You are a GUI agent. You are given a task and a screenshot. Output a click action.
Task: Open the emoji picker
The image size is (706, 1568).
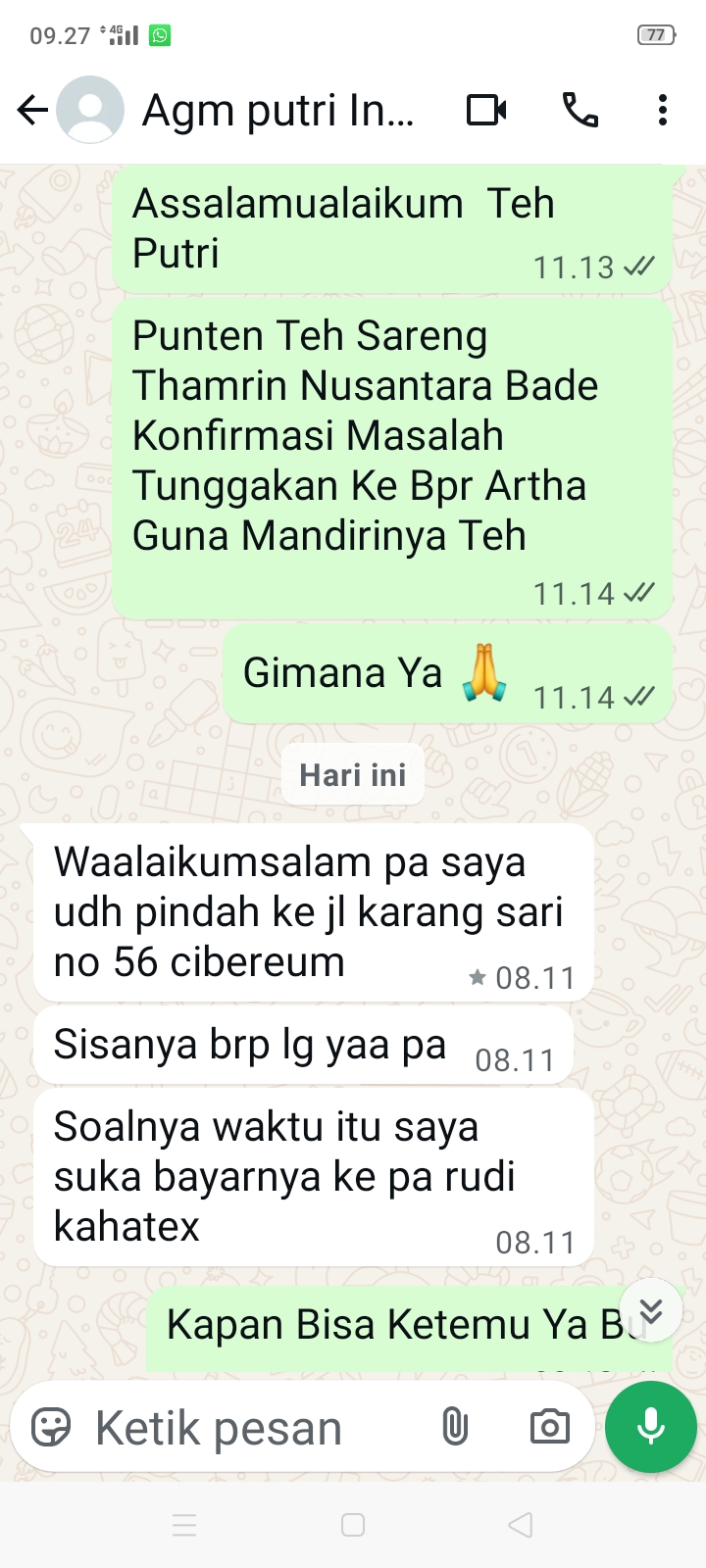(x=51, y=1427)
